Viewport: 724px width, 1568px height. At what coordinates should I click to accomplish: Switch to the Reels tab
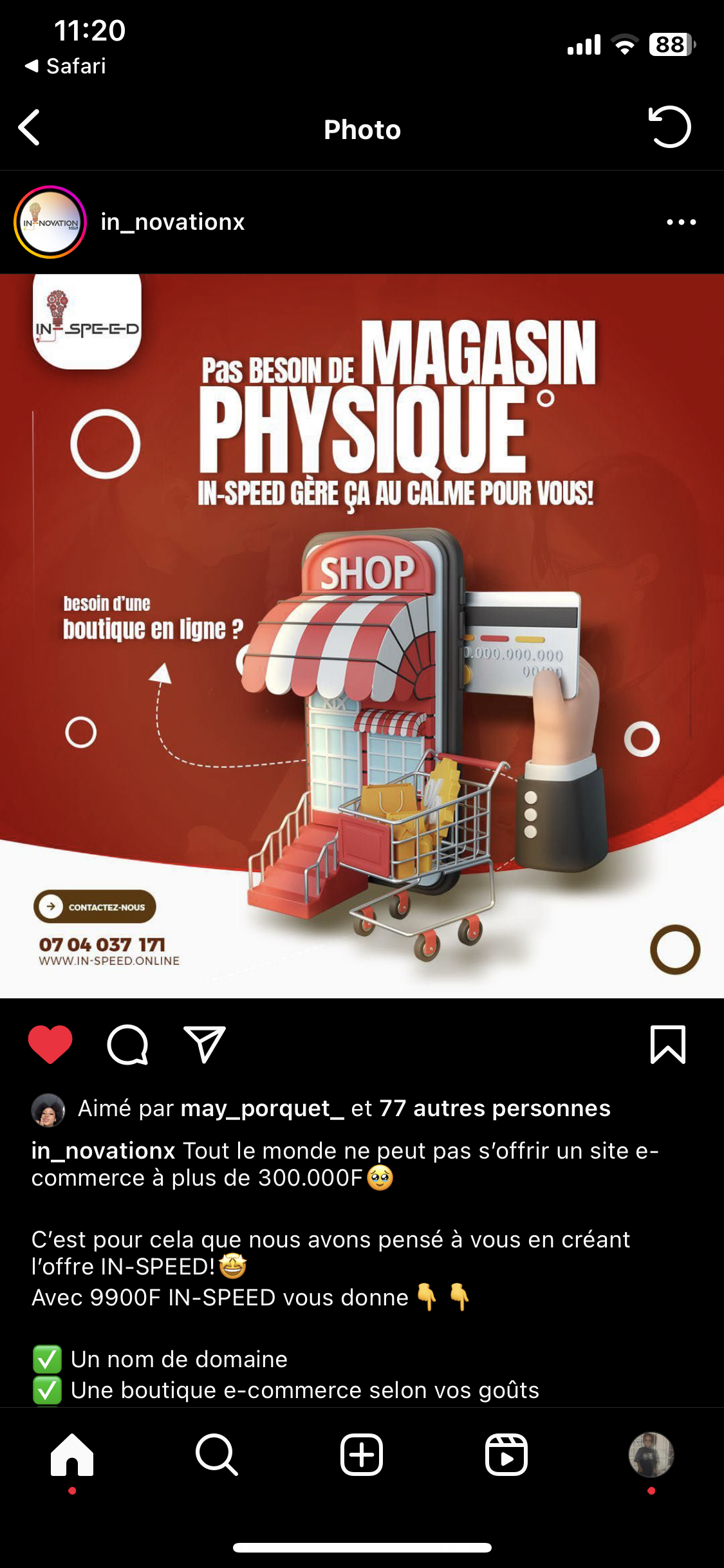click(506, 1454)
